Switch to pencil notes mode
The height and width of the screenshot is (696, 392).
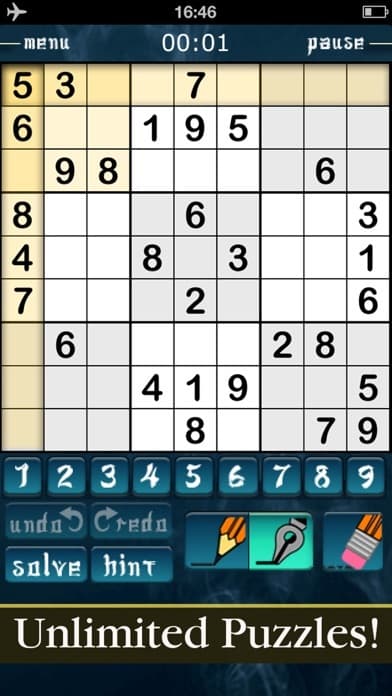pos(217,541)
